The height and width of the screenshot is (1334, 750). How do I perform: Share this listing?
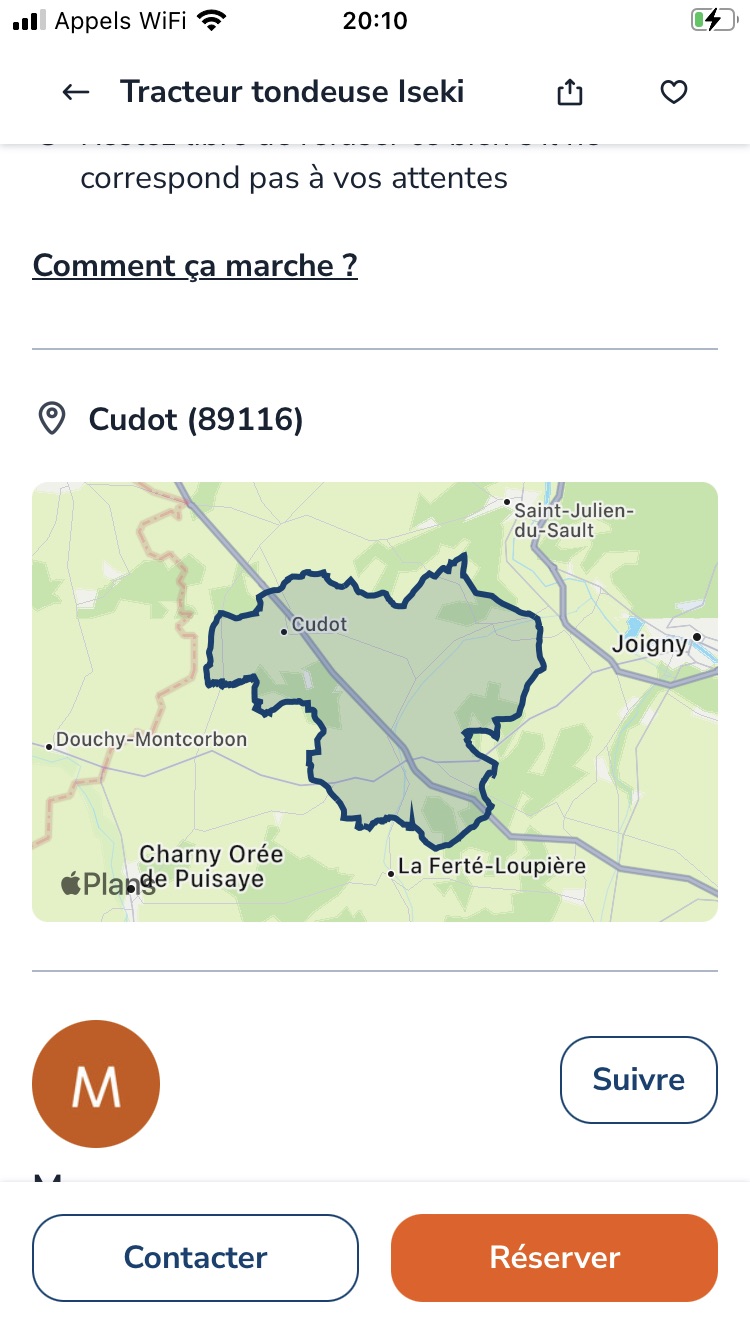(569, 93)
